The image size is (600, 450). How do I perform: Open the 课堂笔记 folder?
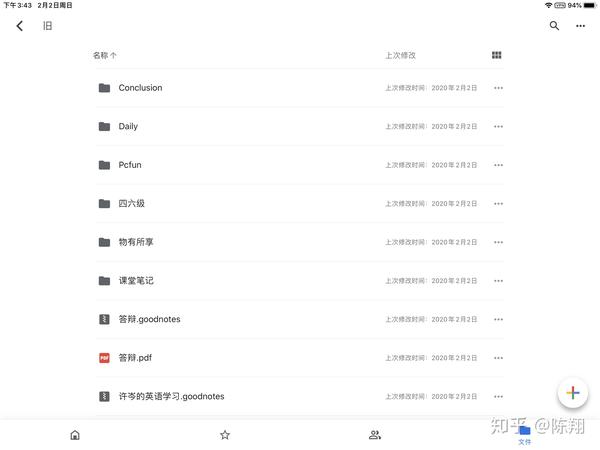(135, 281)
